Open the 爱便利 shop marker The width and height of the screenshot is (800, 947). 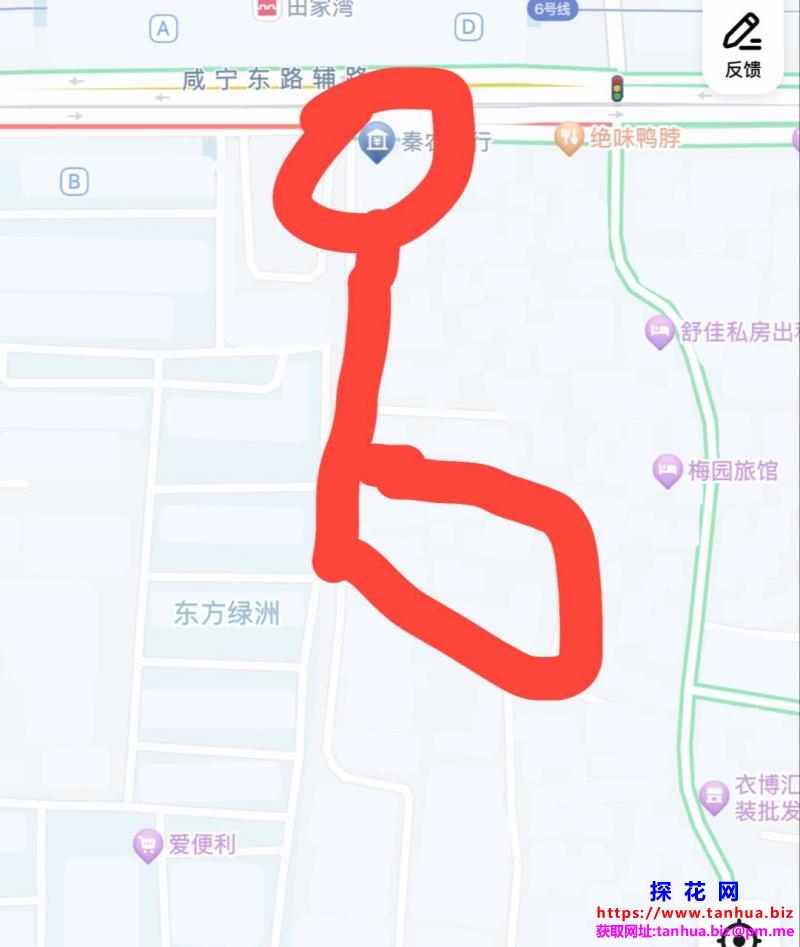148,846
